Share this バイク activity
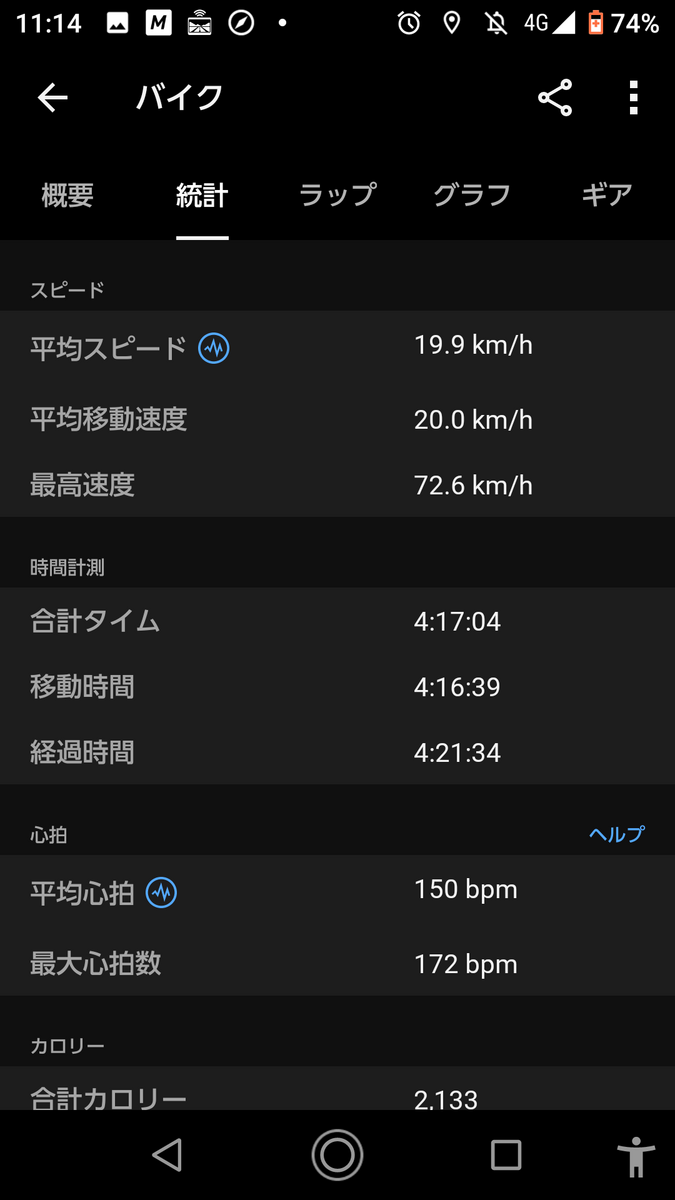Screen dimensions: 675x1200 pyautogui.click(x=555, y=97)
